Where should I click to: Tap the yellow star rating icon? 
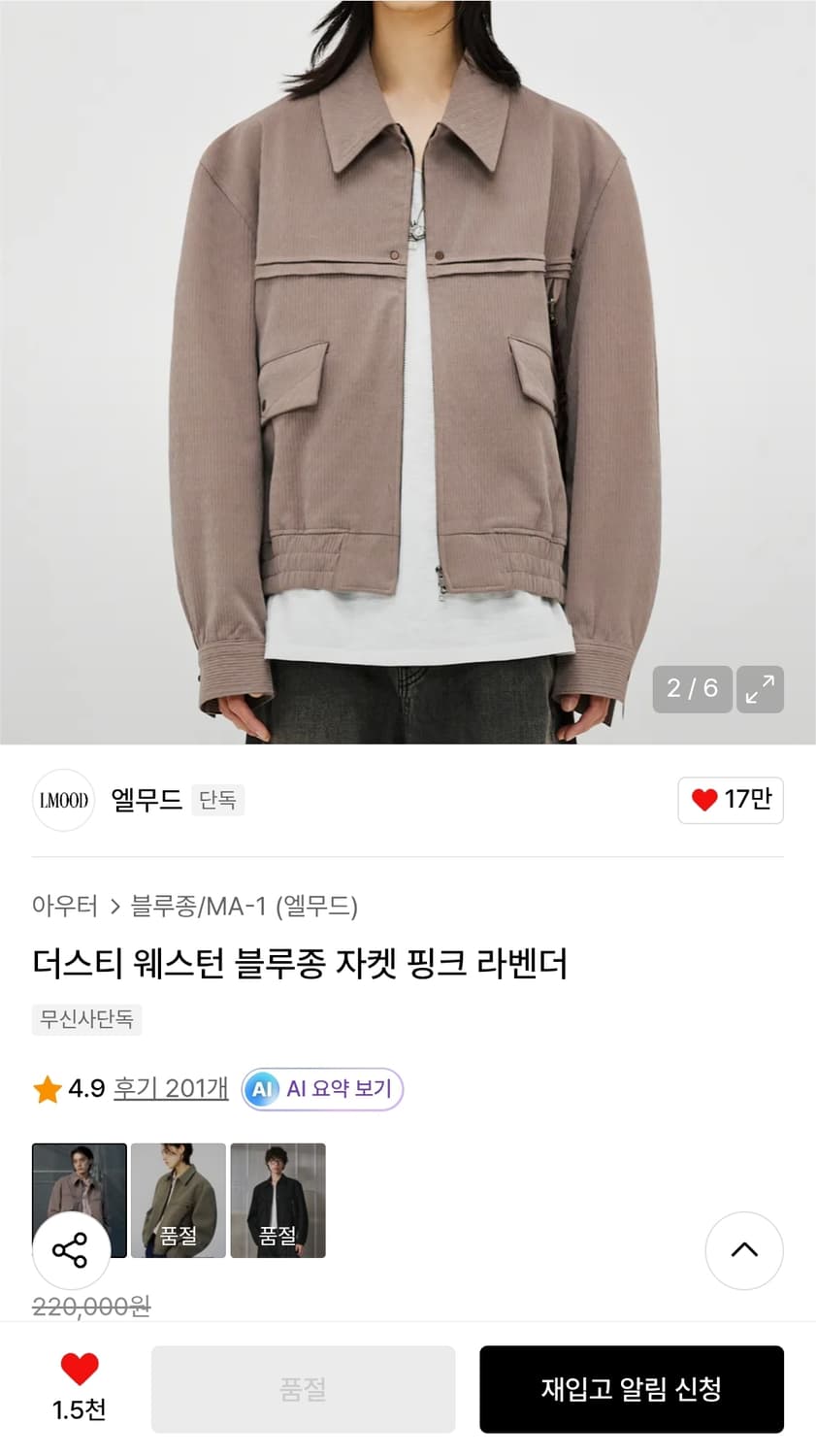click(44, 1088)
